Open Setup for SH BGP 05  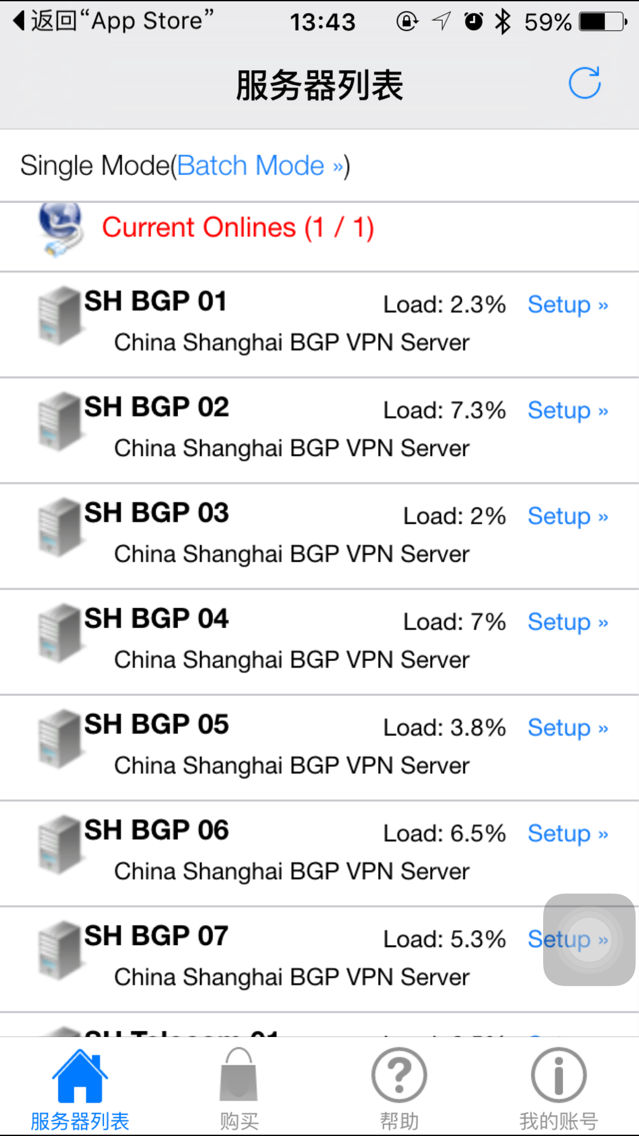click(x=567, y=729)
